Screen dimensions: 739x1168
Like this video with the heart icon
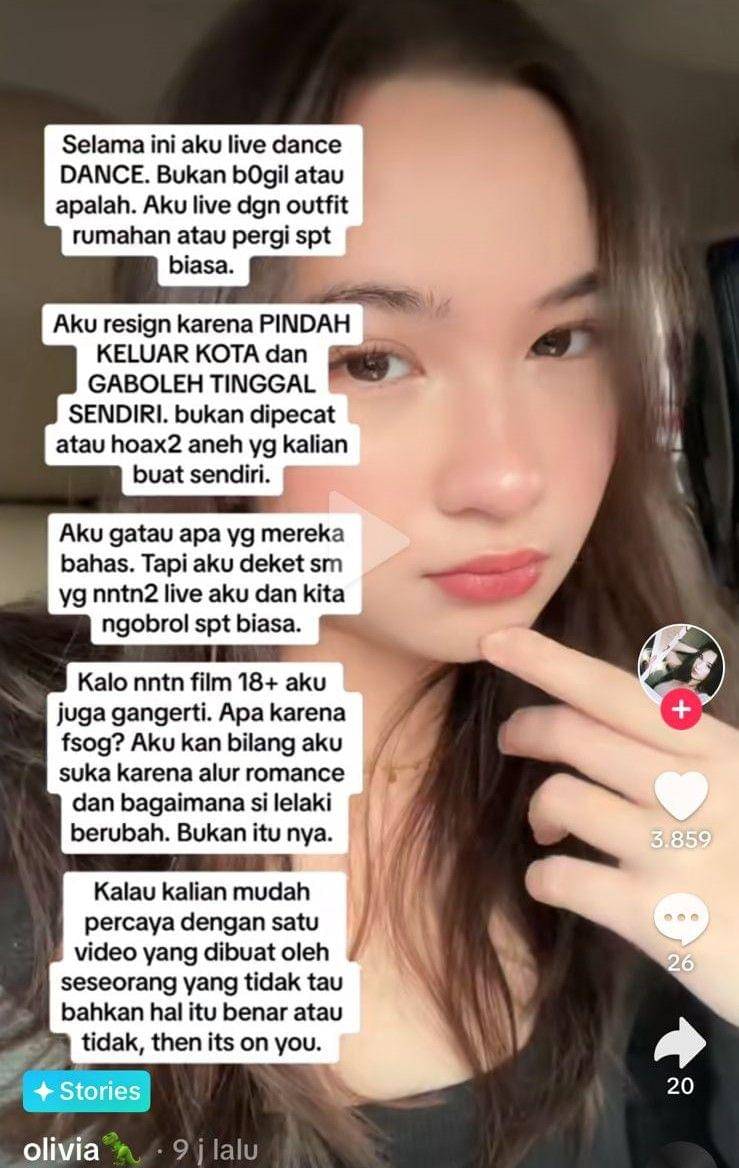tap(681, 797)
